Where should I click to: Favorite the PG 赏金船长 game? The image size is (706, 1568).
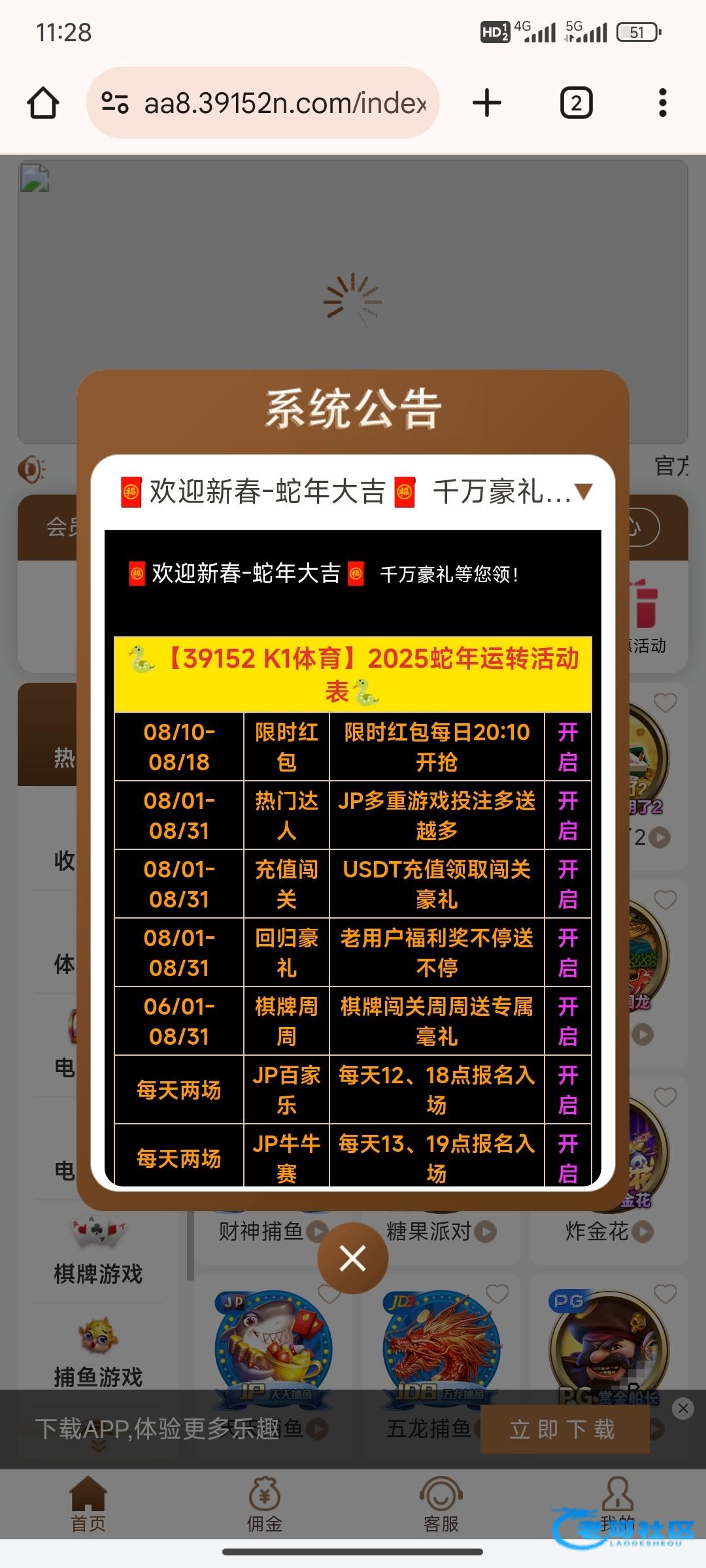665,1294
